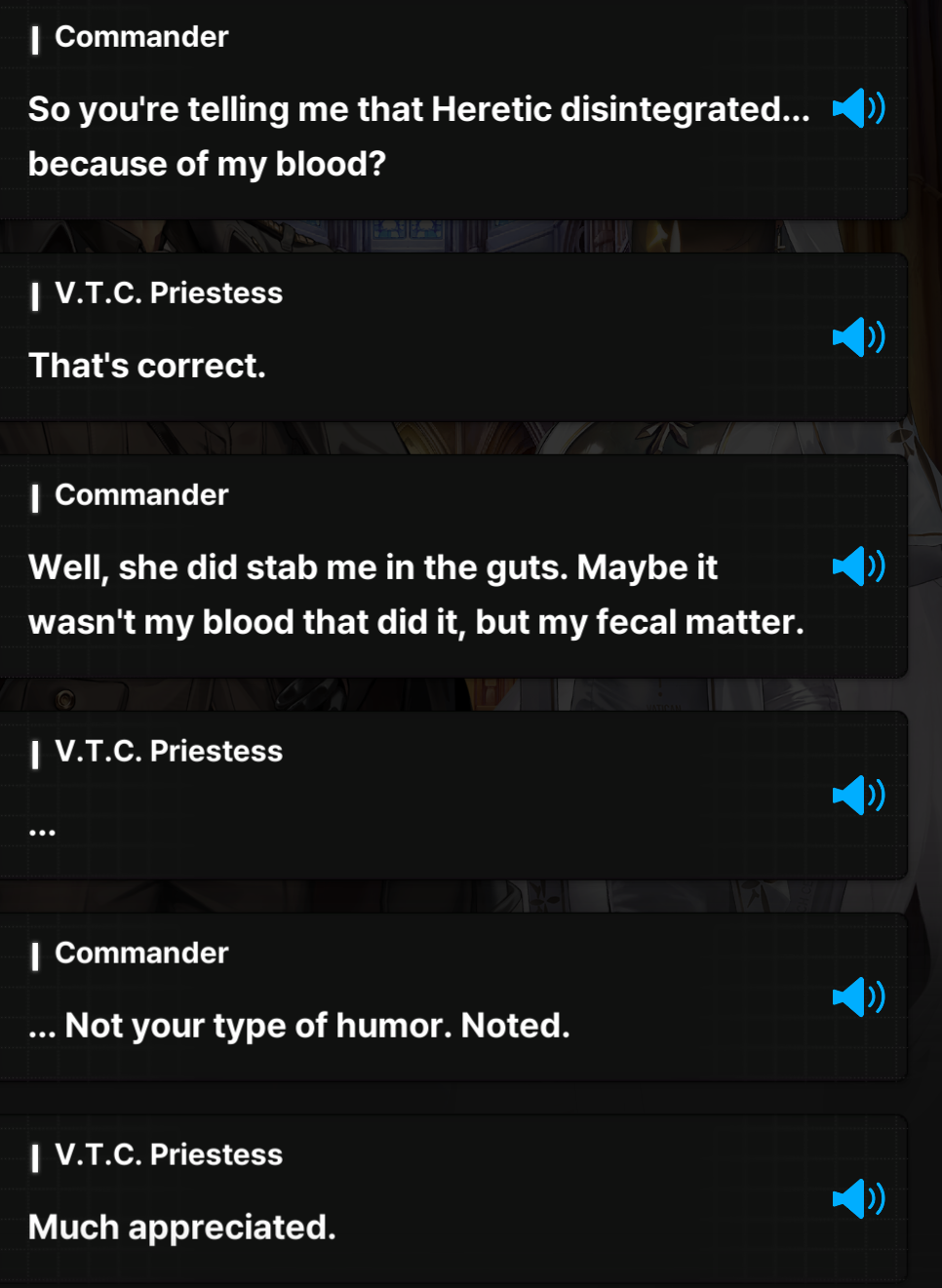Play audio for the Heretic disintegrated line
This screenshot has height=1288, width=942.
pos(857,108)
